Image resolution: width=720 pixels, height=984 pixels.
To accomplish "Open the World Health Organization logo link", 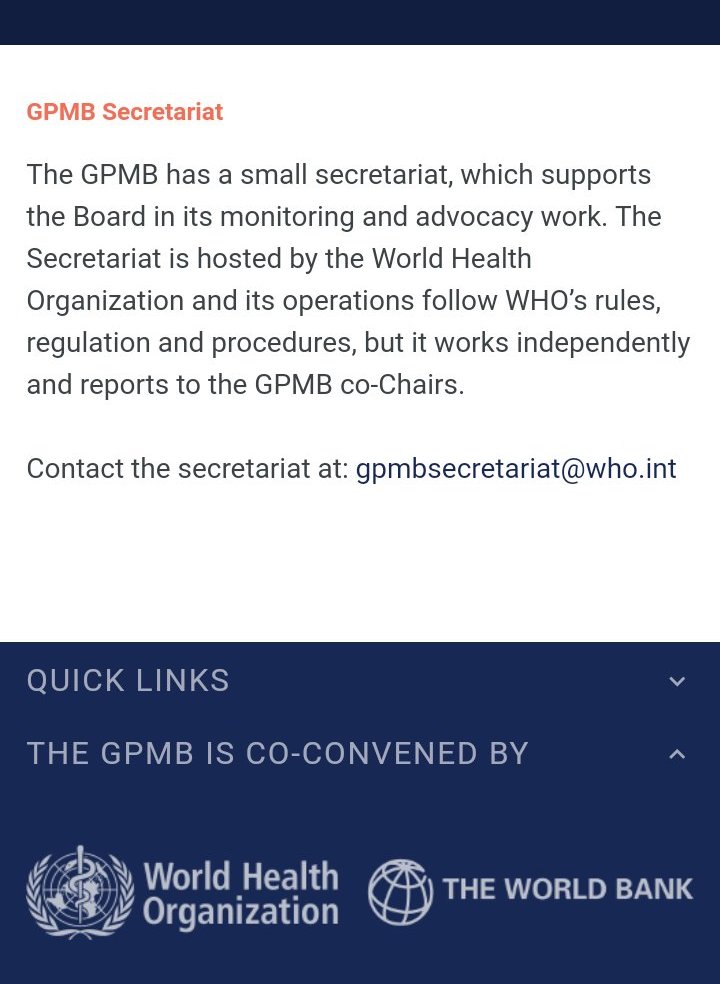I will tap(183, 893).
